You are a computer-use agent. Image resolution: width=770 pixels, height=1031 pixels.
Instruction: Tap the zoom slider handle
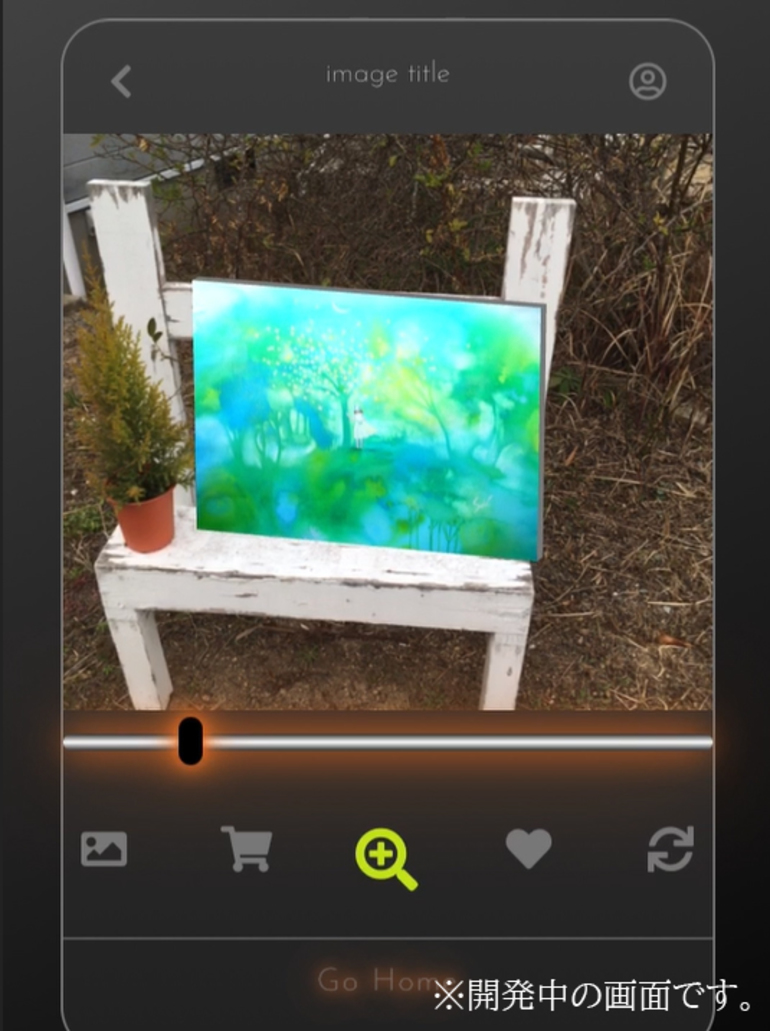(190, 741)
